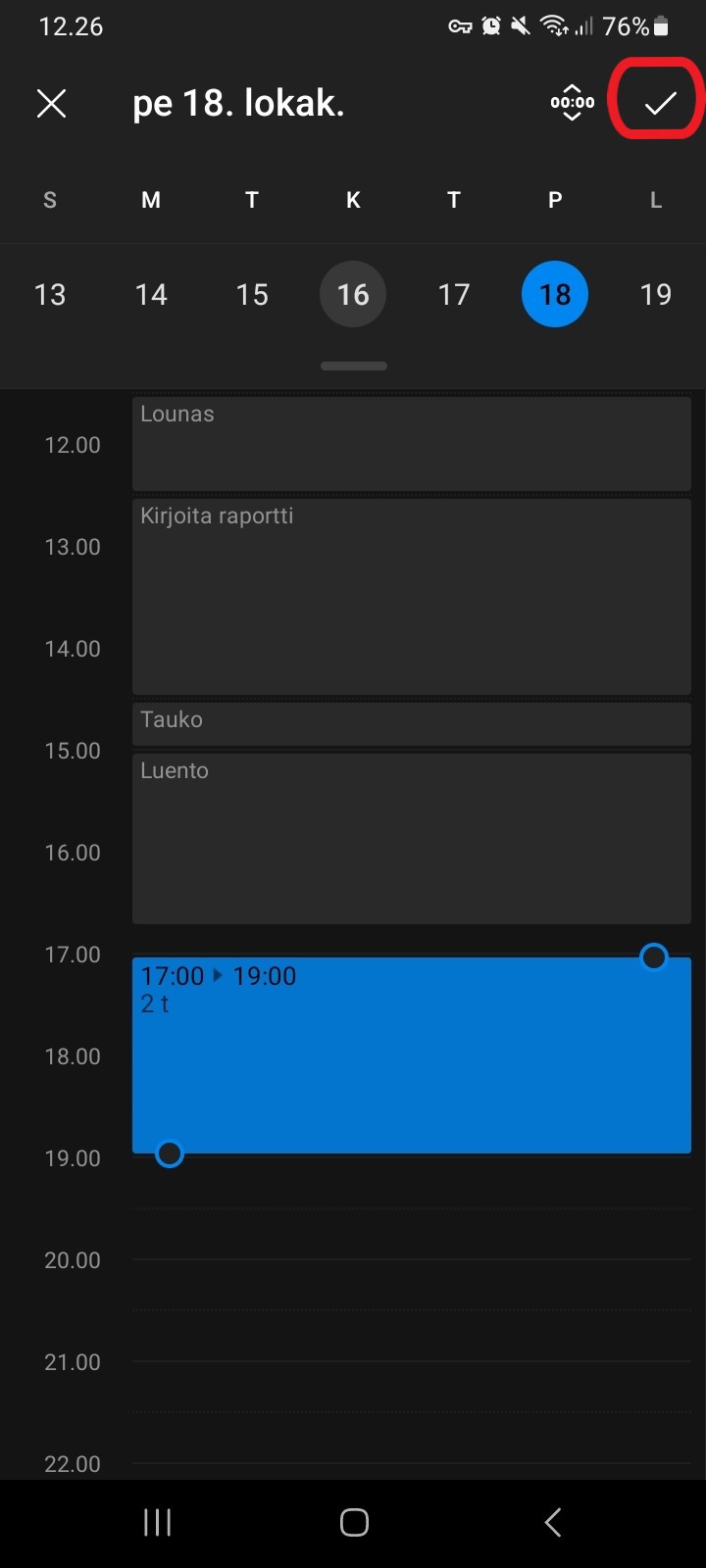Select Wednesday 16 in the week strip
The image size is (706, 1568).
point(353,294)
